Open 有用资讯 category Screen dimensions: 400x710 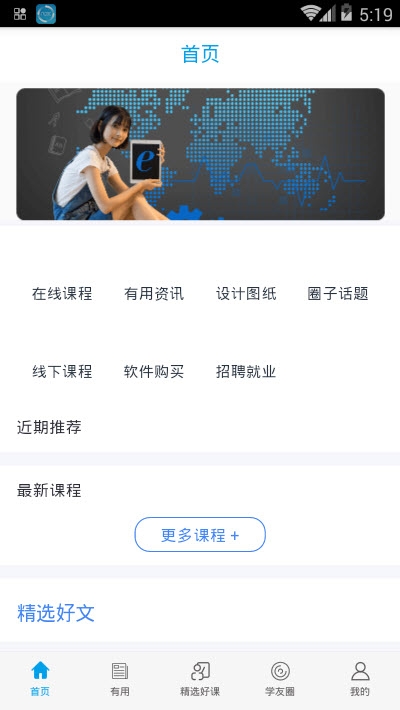click(x=154, y=293)
